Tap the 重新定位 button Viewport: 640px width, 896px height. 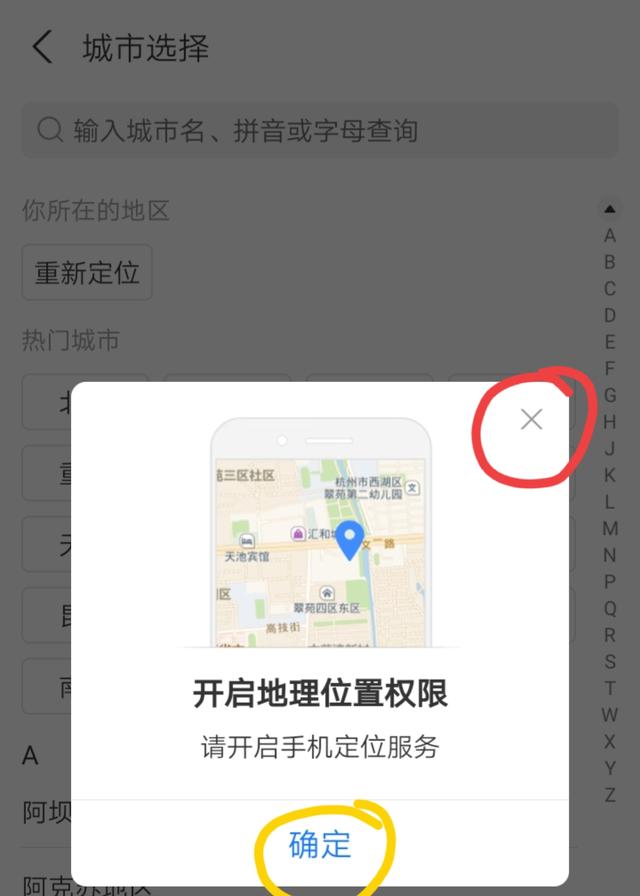87,273
